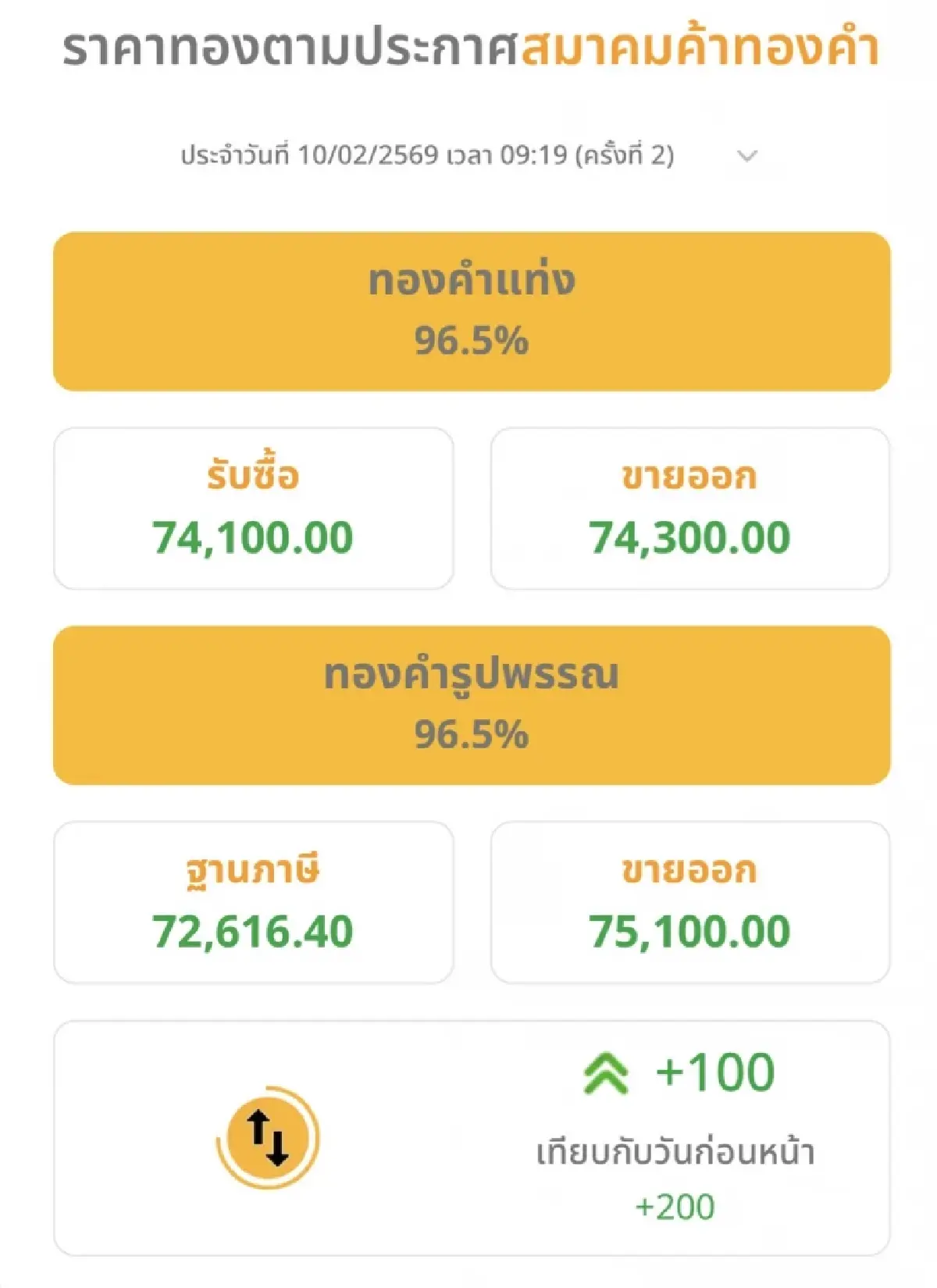Click the page title ราคาทองตามประกาศสมาคมค้าทองคำ
The width and height of the screenshot is (937, 1288).
(x=468, y=47)
